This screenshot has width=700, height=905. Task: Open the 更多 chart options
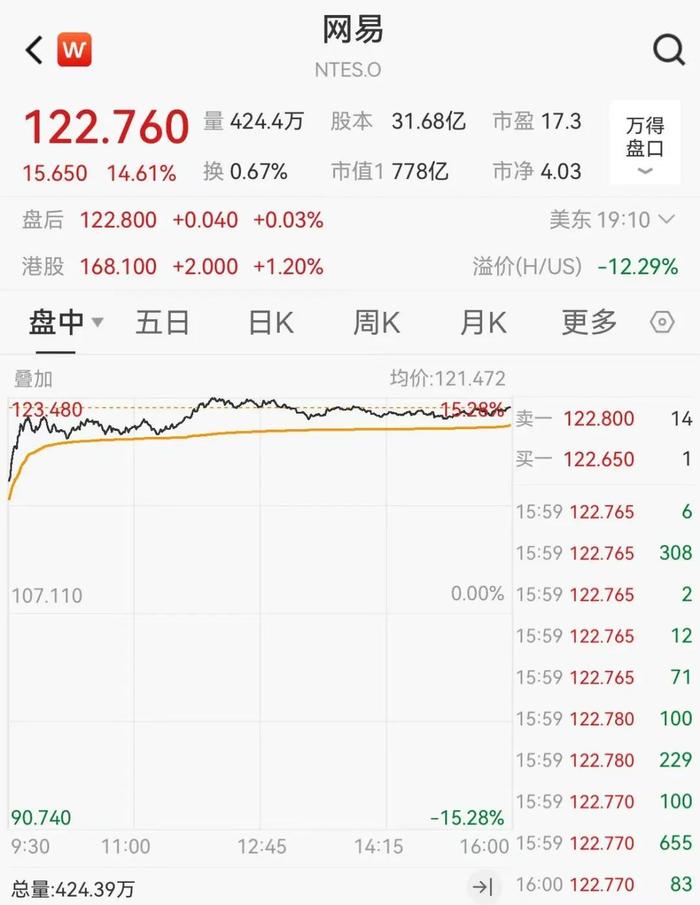tap(588, 323)
